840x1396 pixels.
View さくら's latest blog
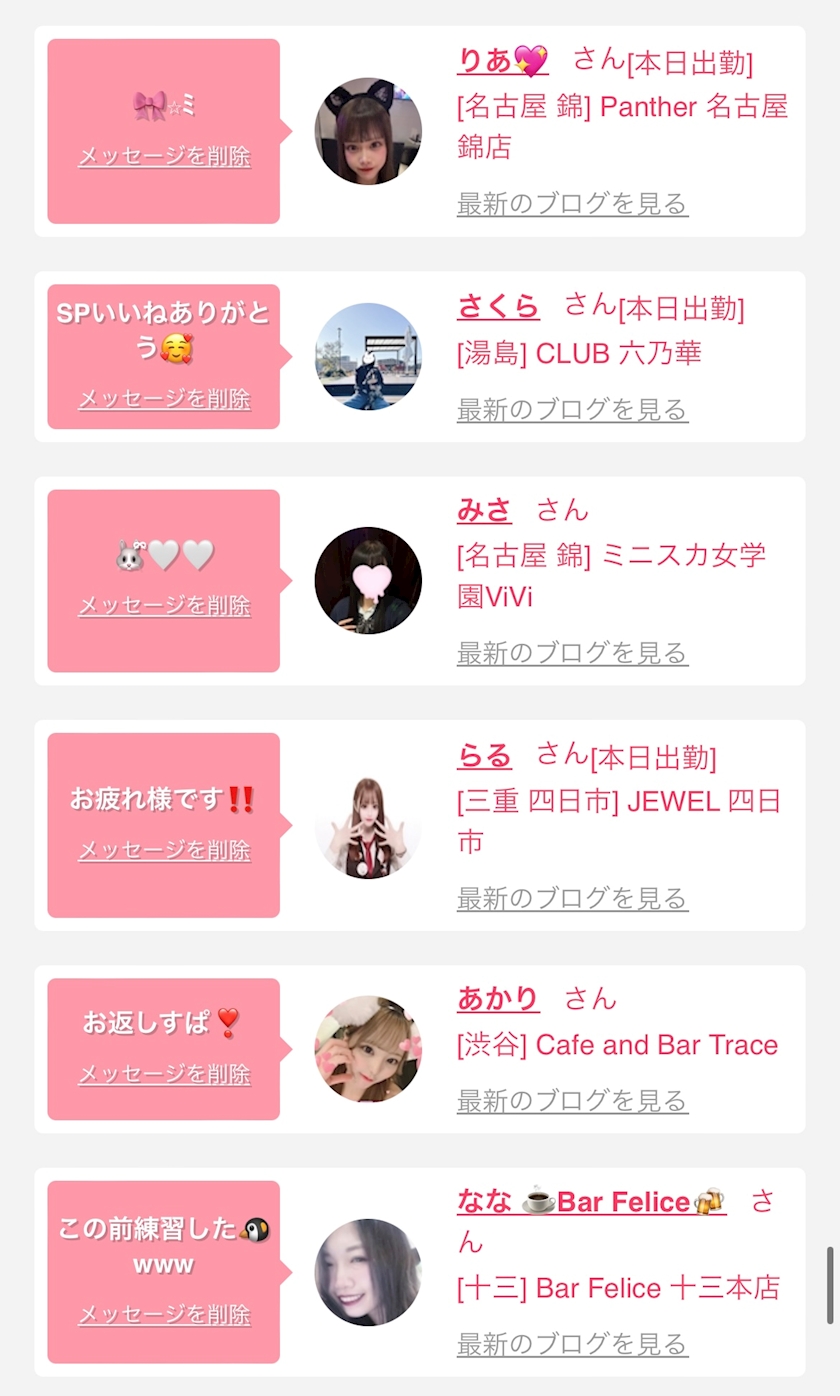pos(572,409)
